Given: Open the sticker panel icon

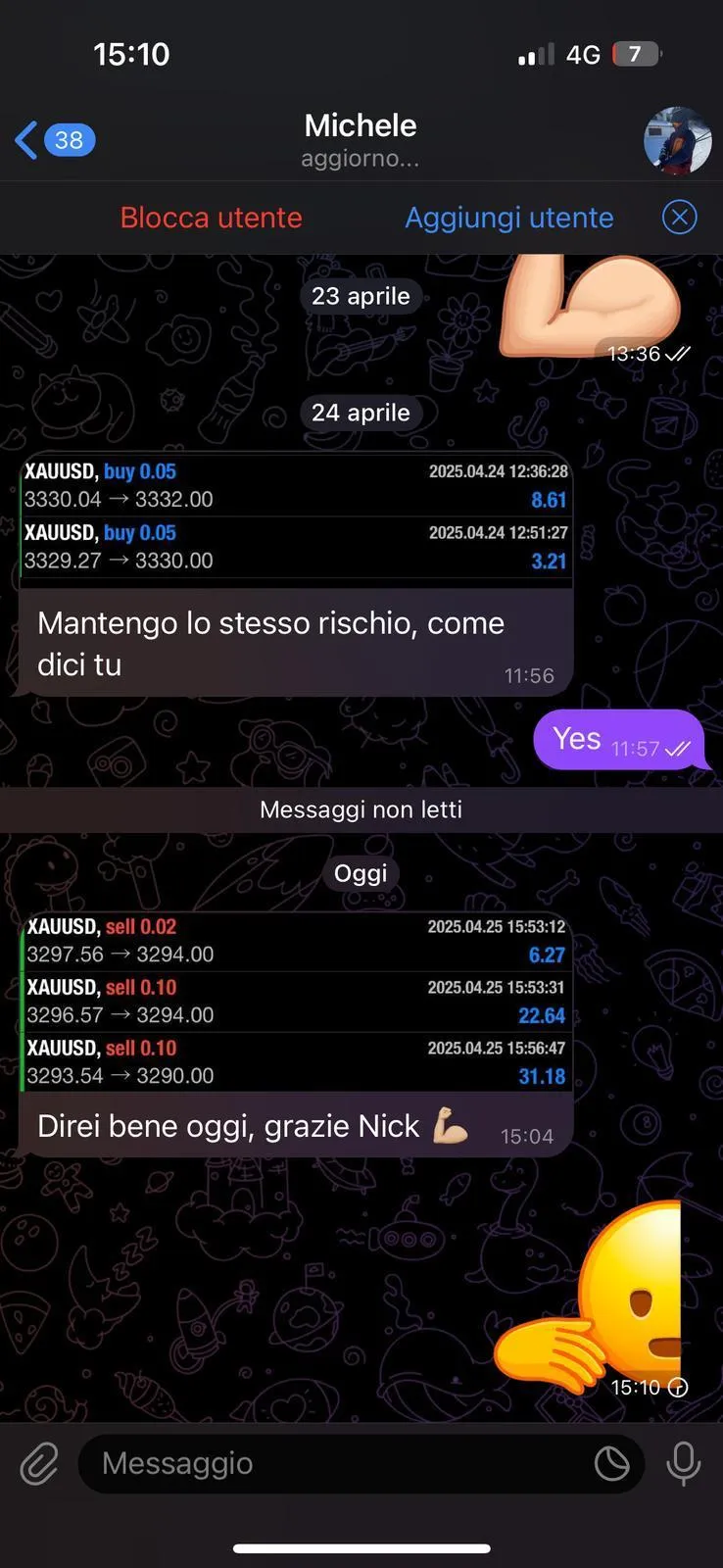Looking at the screenshot, I should tap(612, 1464).
